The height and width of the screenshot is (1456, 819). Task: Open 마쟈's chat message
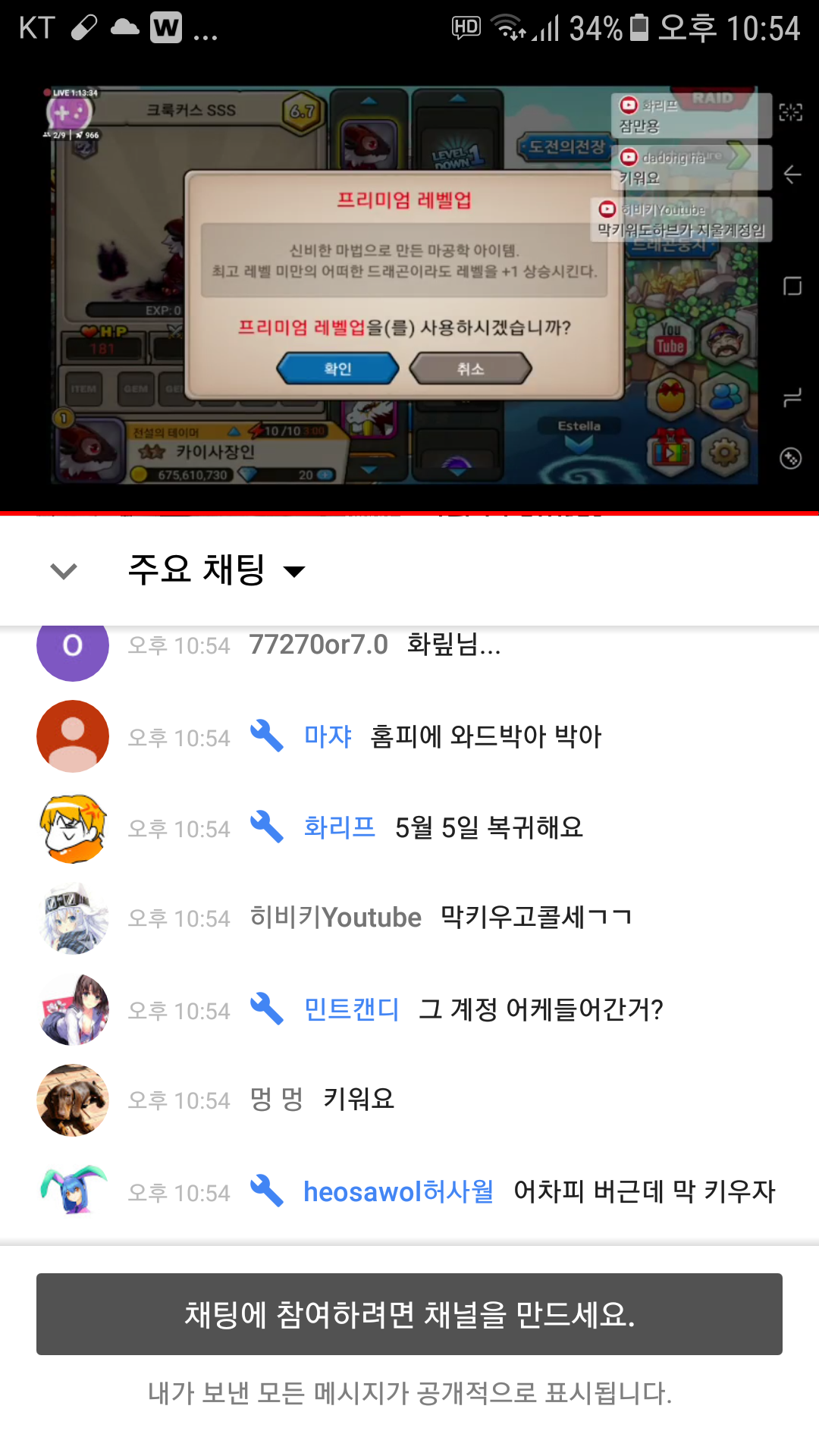coord(452,736)
